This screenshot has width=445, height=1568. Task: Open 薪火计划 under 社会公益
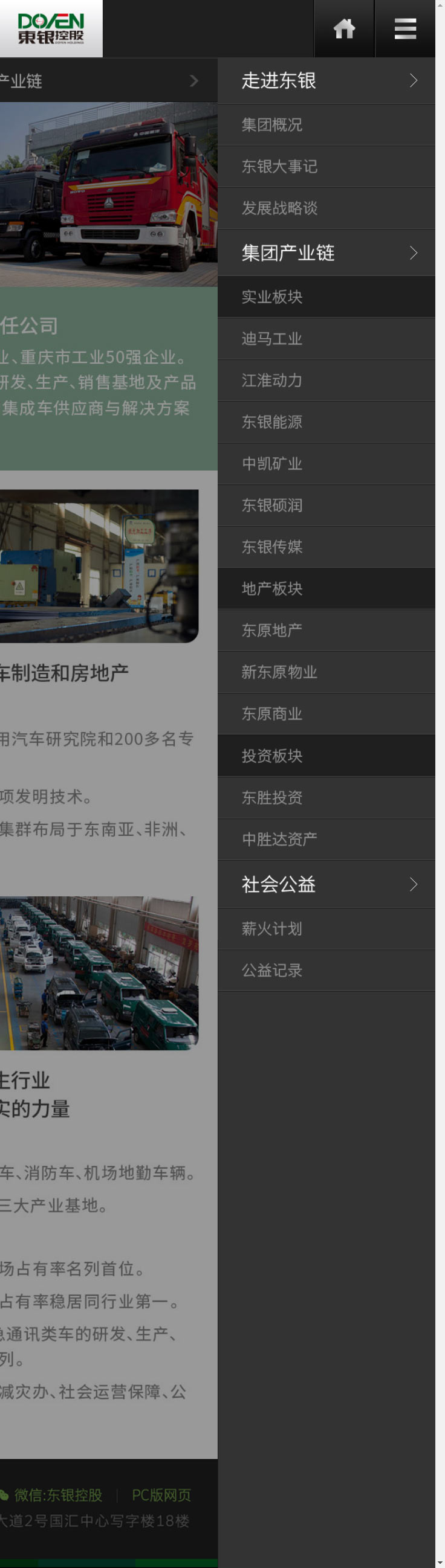[326, 928]
